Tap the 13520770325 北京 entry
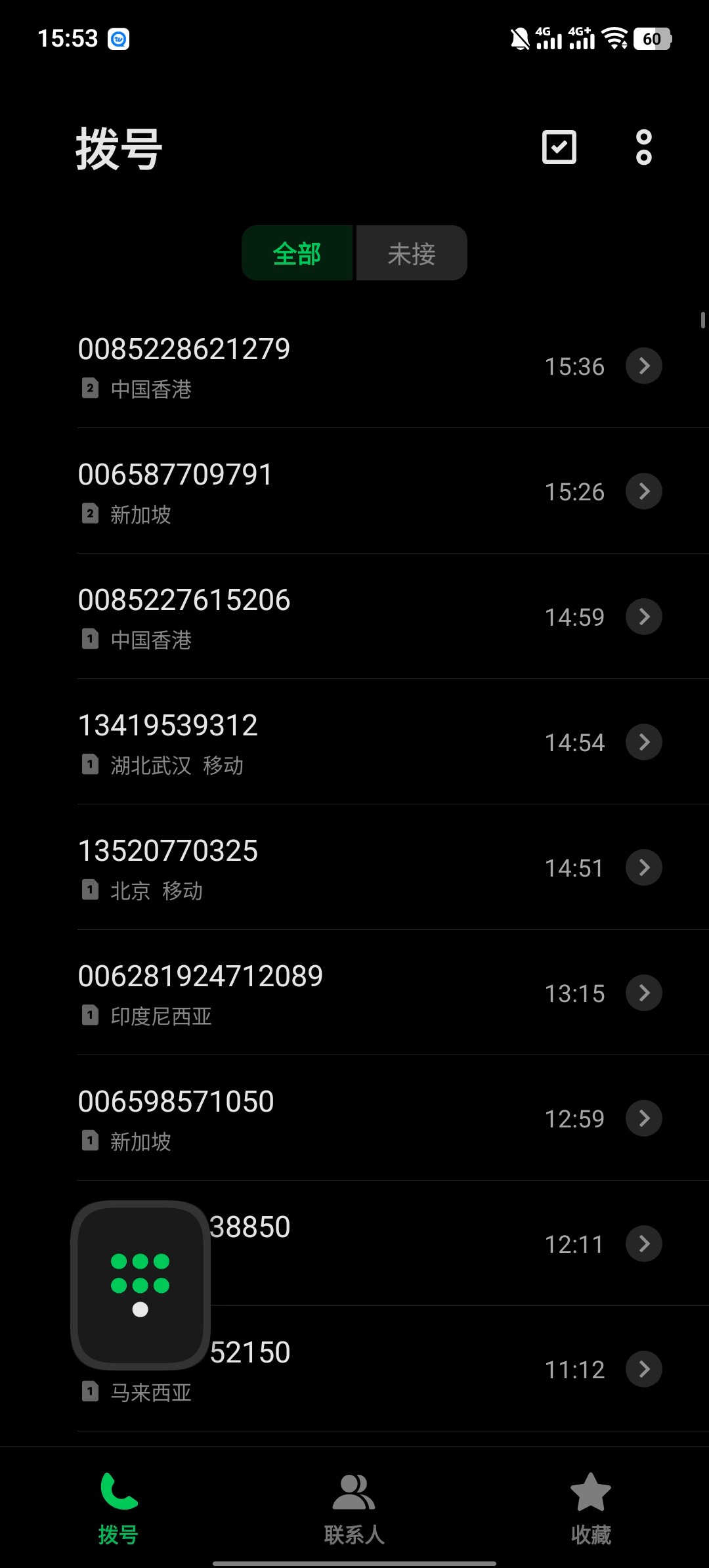Screen dimensions: 709x1568 [263, 867]
